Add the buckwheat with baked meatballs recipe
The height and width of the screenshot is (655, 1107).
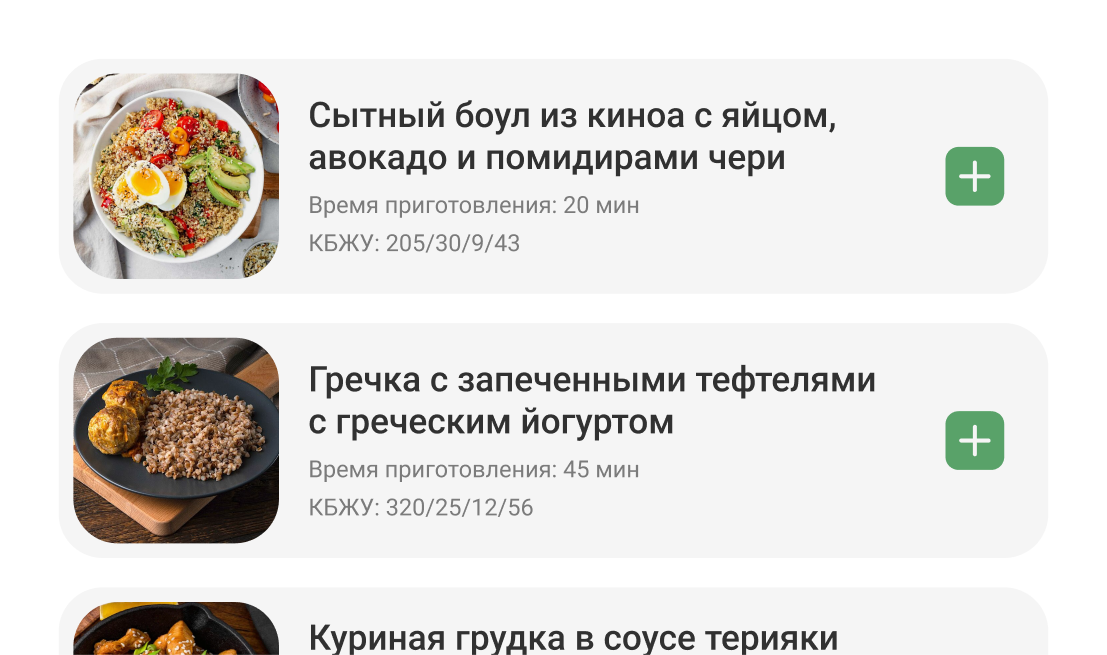coord(974,440)
